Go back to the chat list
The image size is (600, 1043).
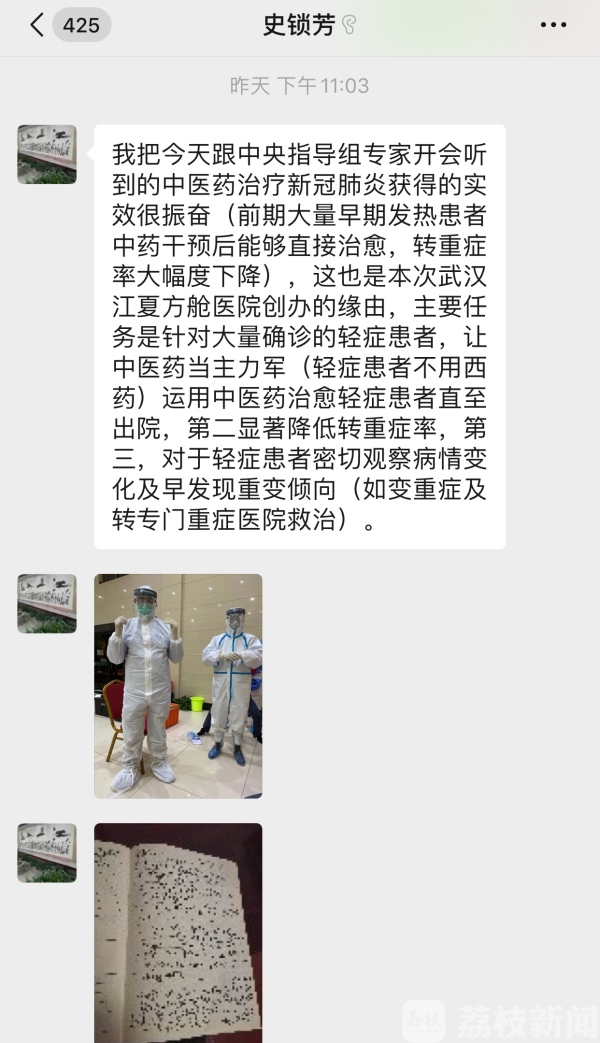coord(38,25)
